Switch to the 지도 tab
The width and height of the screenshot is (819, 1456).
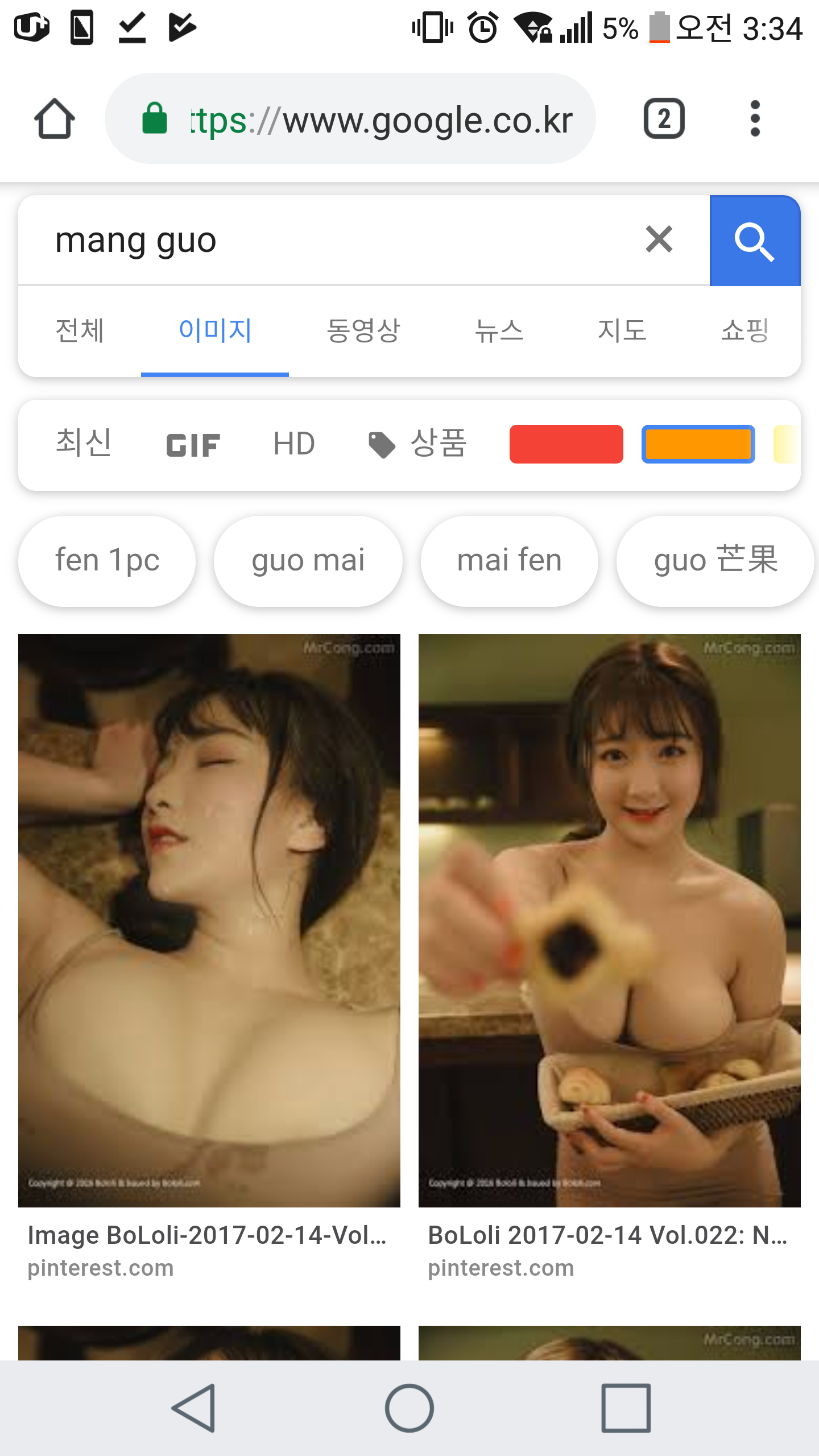pos(622,330)
